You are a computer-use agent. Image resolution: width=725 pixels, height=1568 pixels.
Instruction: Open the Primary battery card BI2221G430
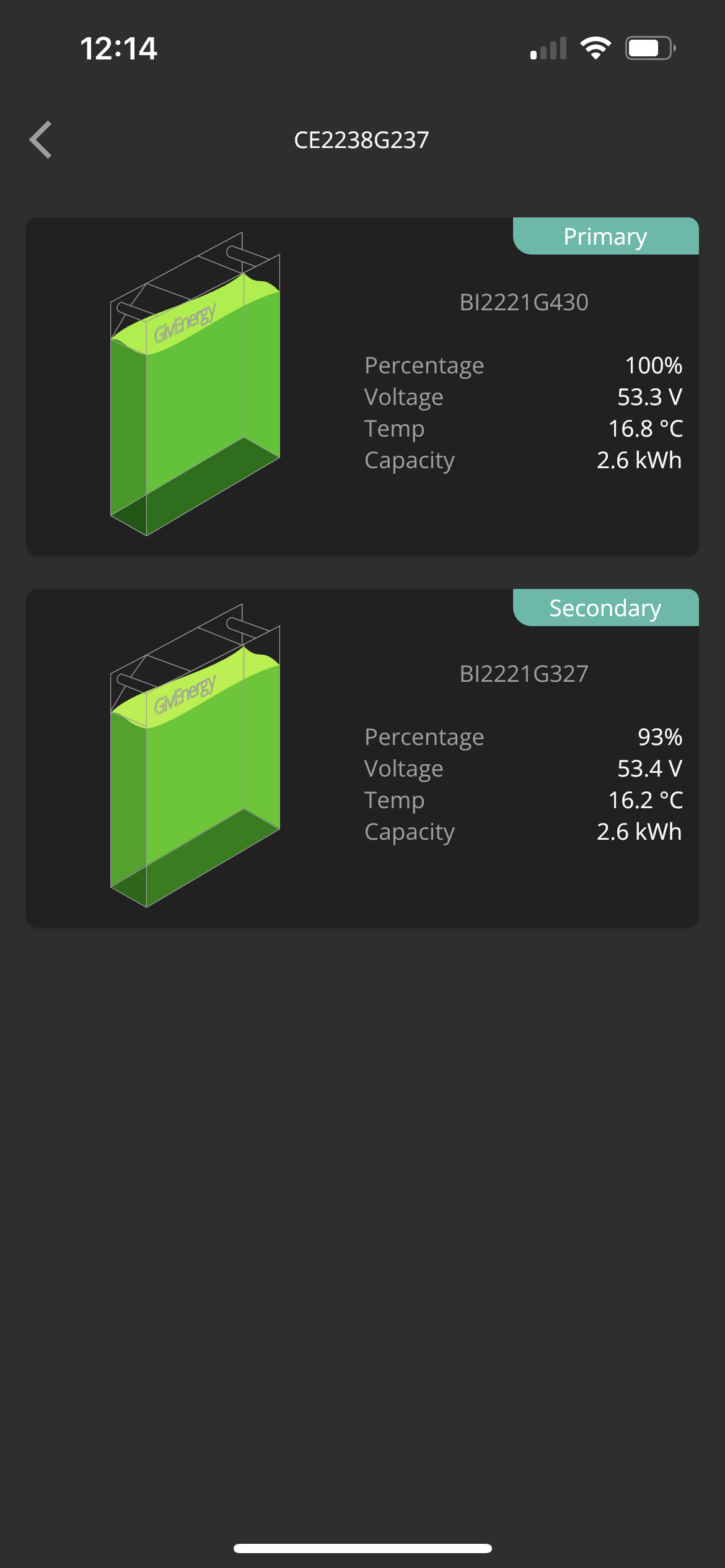click(x=362, y=386)
